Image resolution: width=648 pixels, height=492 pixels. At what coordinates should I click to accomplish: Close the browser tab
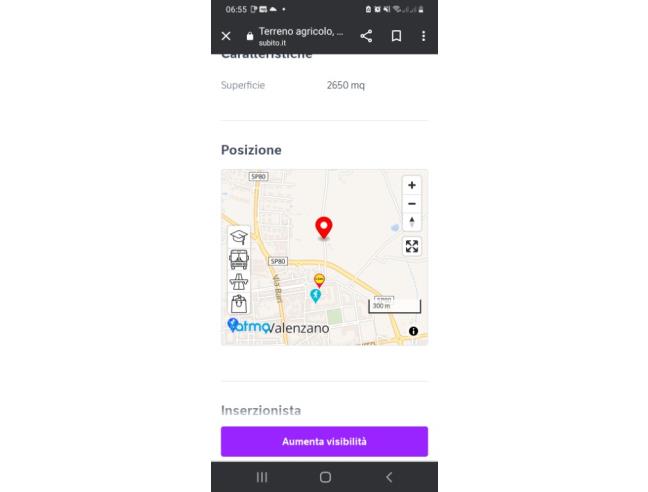coord(226,36)
